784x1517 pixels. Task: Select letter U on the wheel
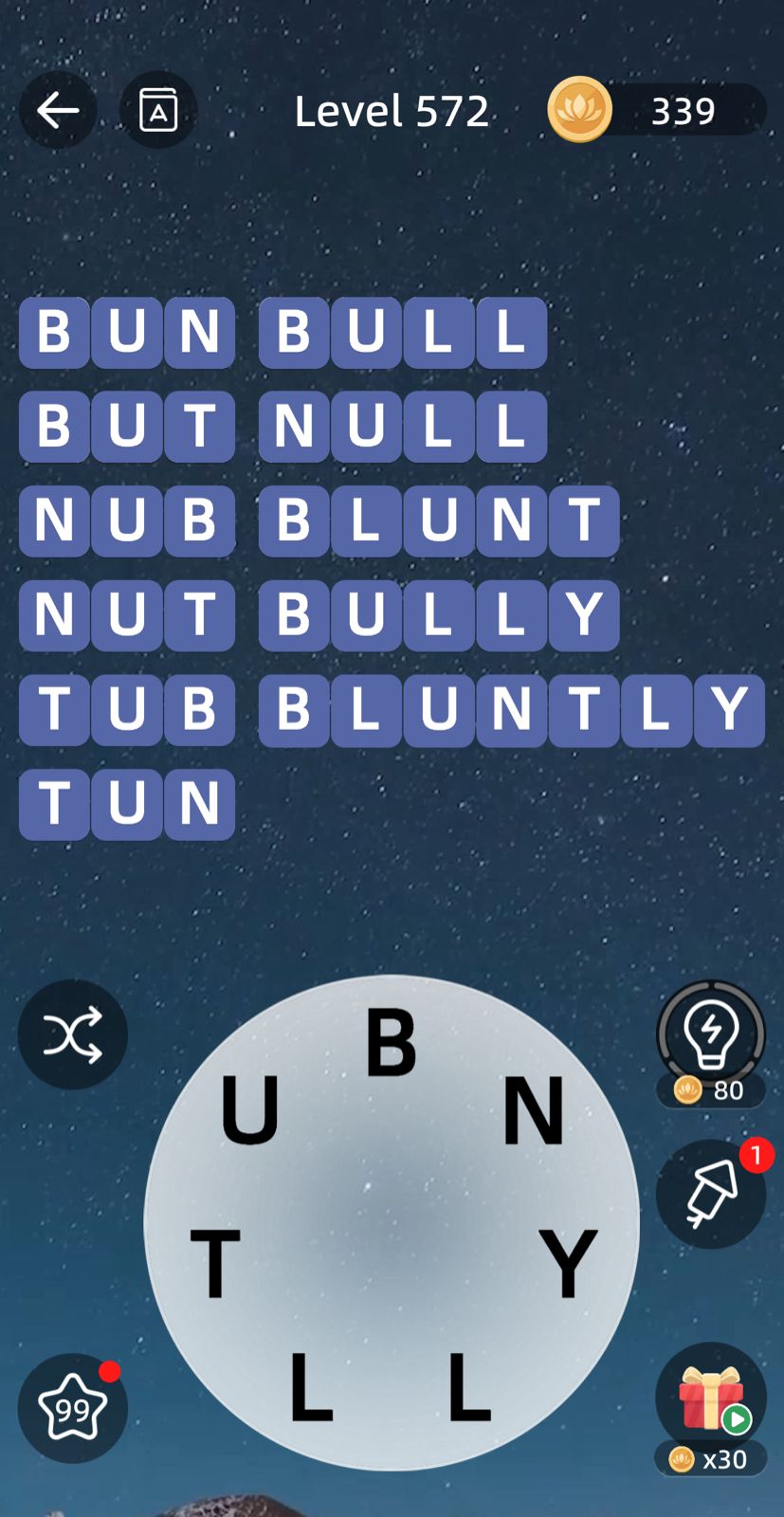click(249, 1109)
